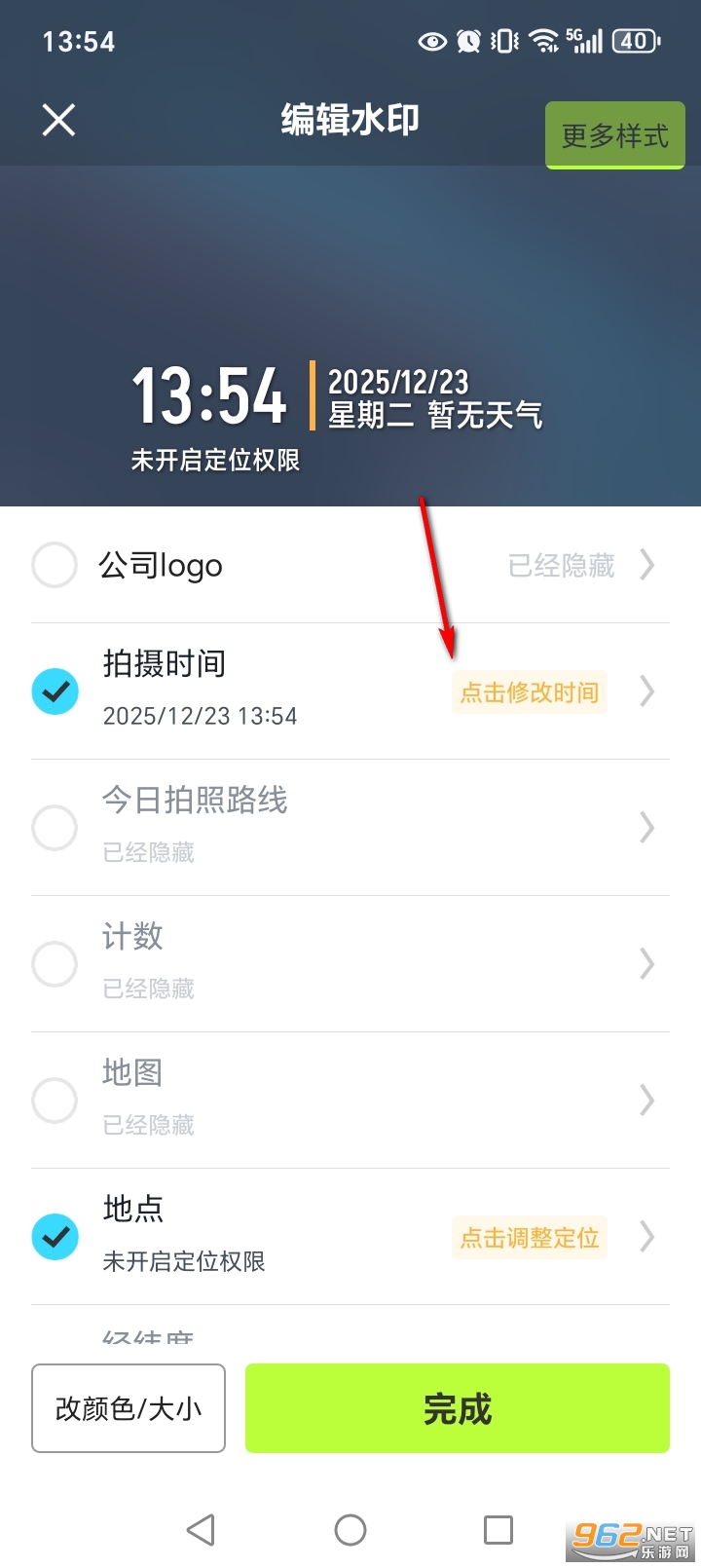Image resolution: width=701 pixels, height=1568 pixels.
Task: Confirm edits with the 完成 button
Action: coord(457,1407)
